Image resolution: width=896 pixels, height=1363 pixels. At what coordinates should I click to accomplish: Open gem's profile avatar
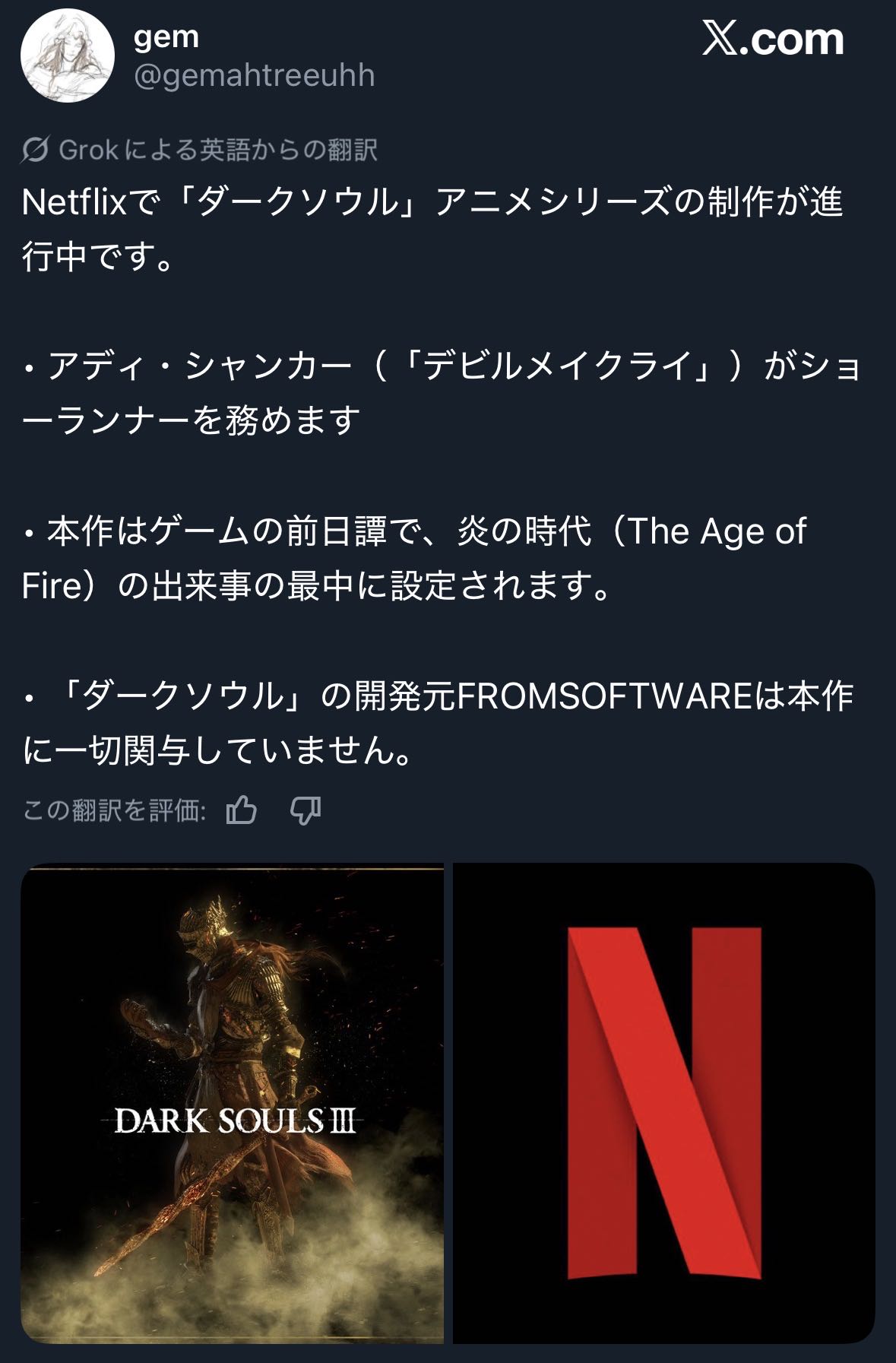tap(67, 56)
